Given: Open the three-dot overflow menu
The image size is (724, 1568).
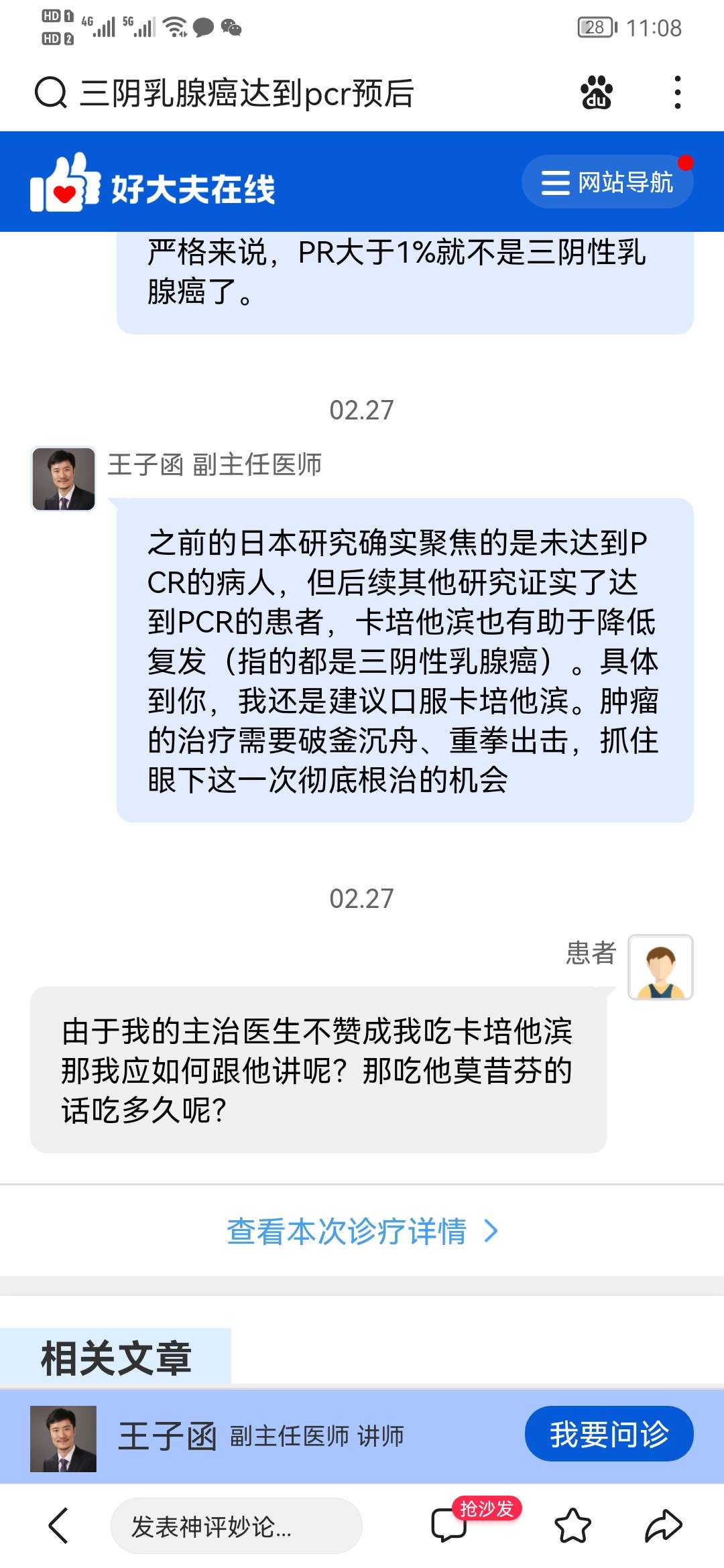Looking at the screenshot, I should click(678, 92).
